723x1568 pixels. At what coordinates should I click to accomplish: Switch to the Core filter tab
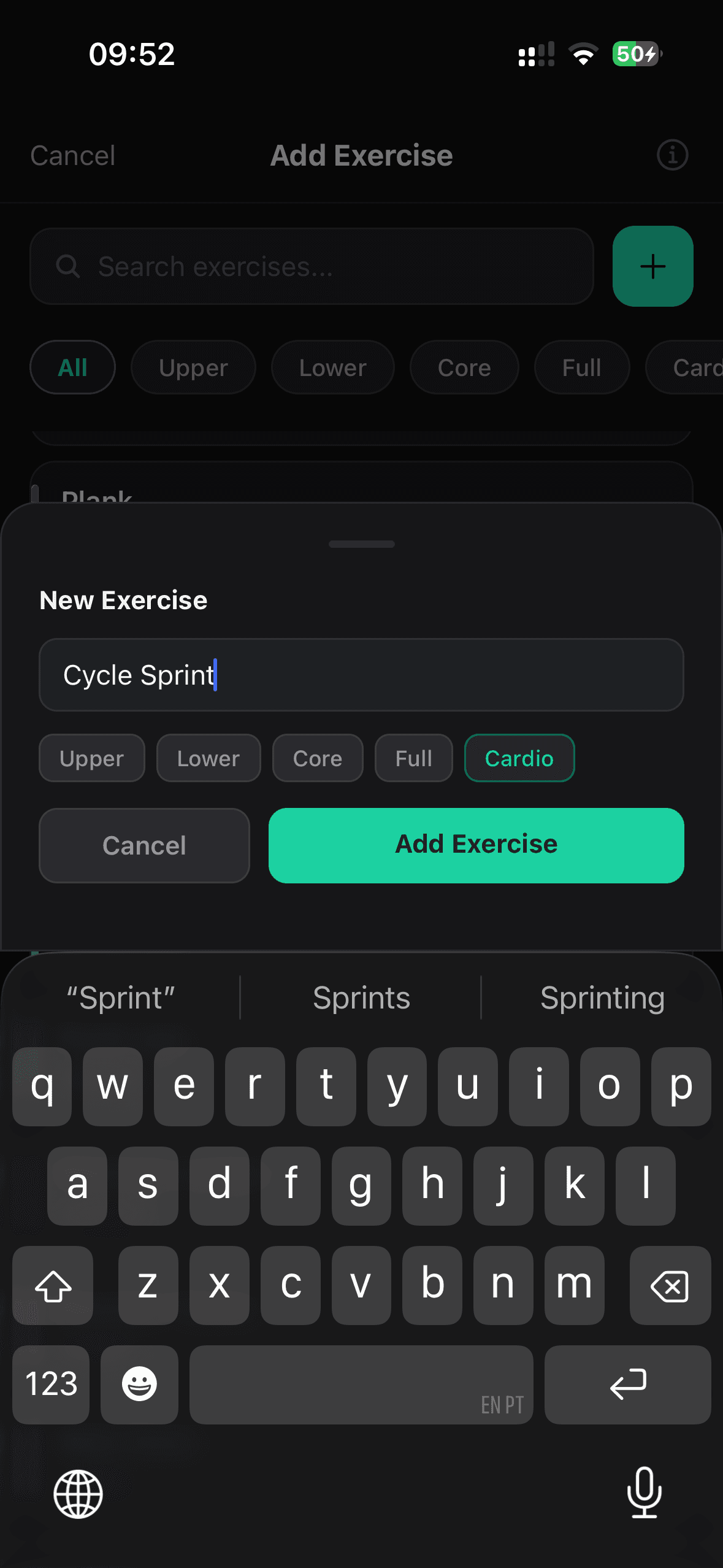point(464,367)
